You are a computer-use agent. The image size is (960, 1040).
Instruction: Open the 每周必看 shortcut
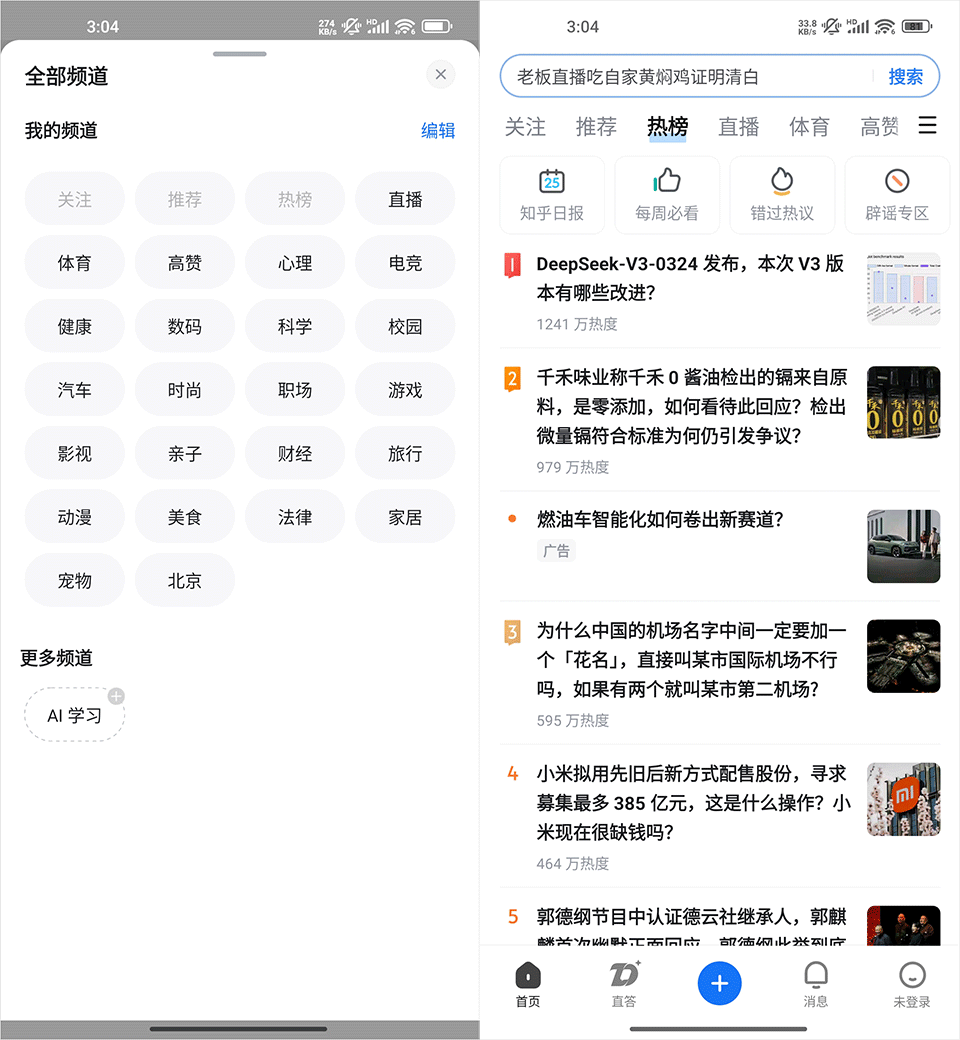pyautogui.click(x=667, y=195)
